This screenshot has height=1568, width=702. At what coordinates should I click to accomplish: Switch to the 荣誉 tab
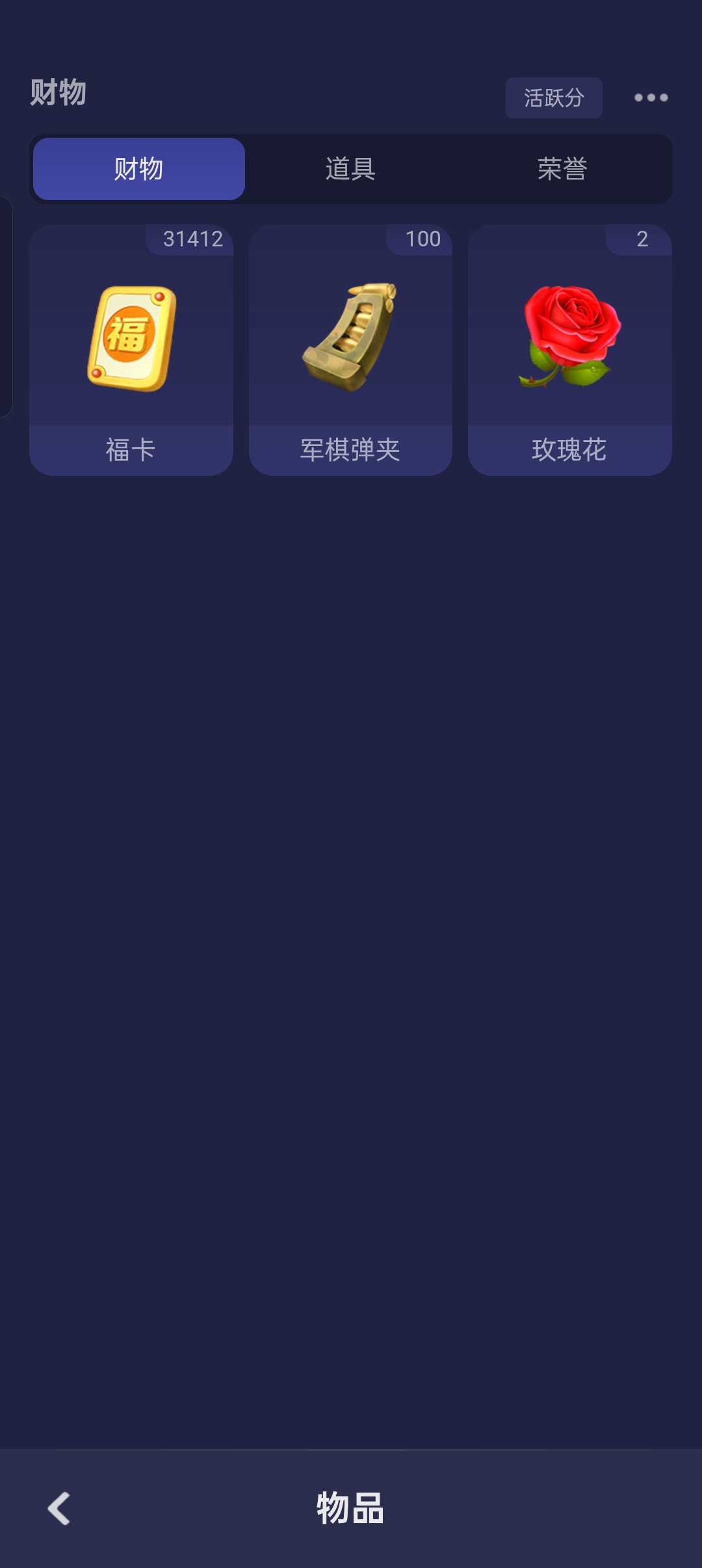562,169
